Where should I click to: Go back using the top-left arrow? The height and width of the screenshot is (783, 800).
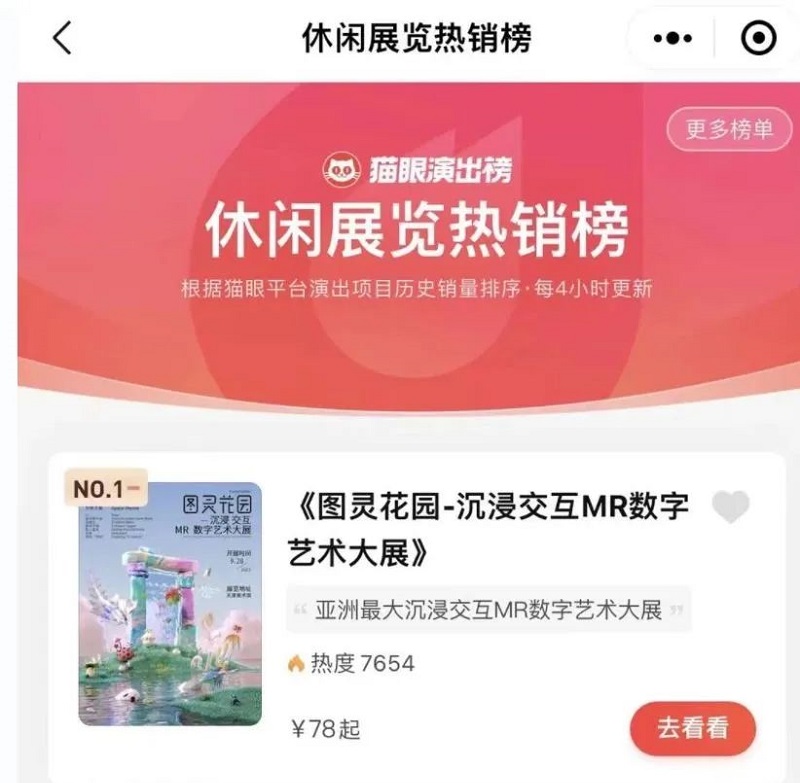coord(62,39)
